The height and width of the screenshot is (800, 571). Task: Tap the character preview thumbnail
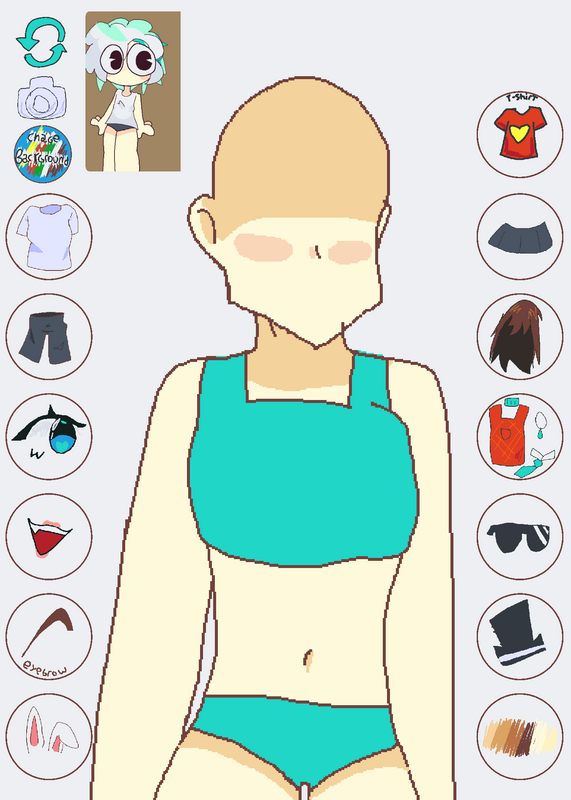(133, 91)
